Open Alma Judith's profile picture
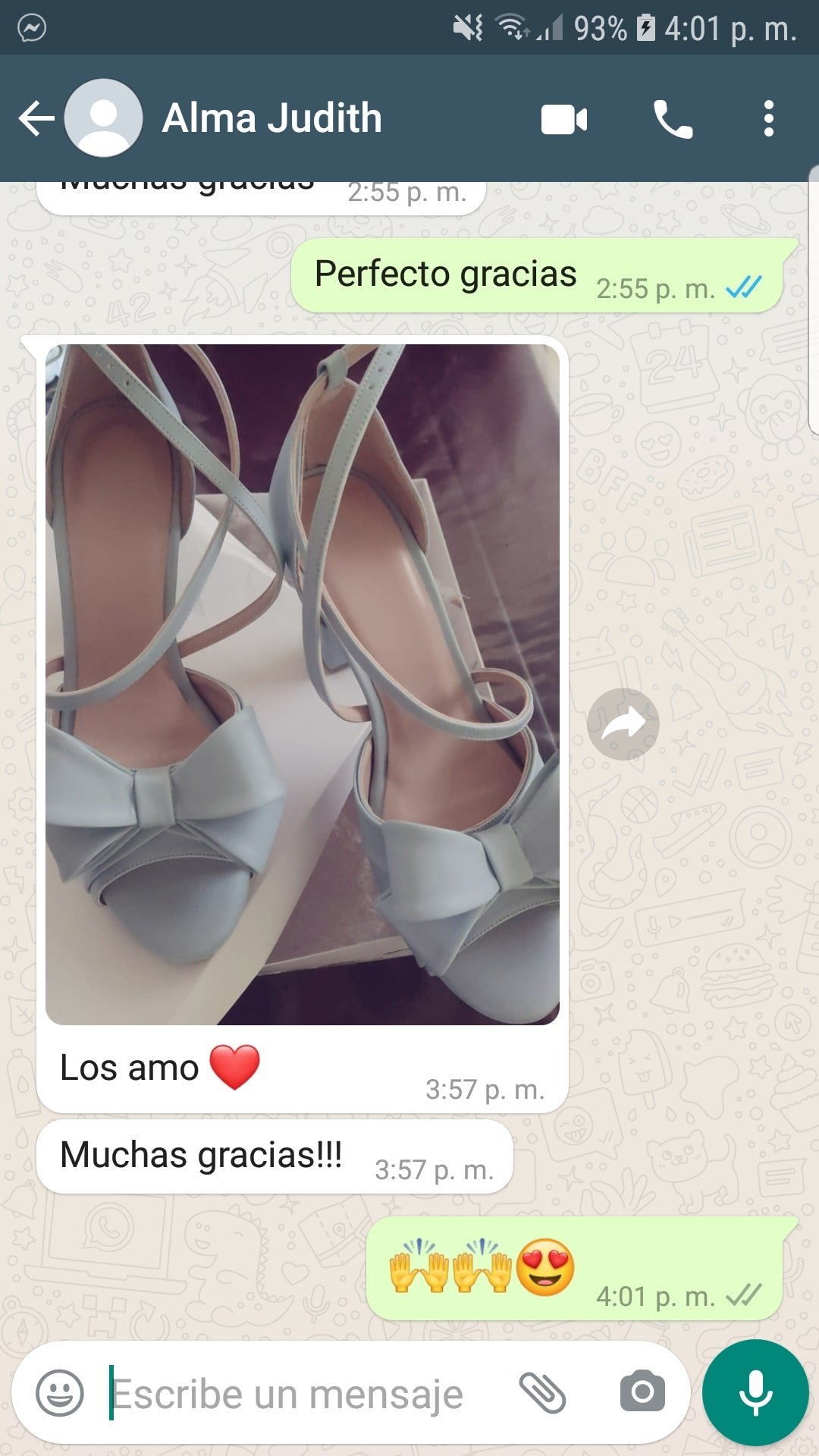819x1456 pixels. click(104, 119)
